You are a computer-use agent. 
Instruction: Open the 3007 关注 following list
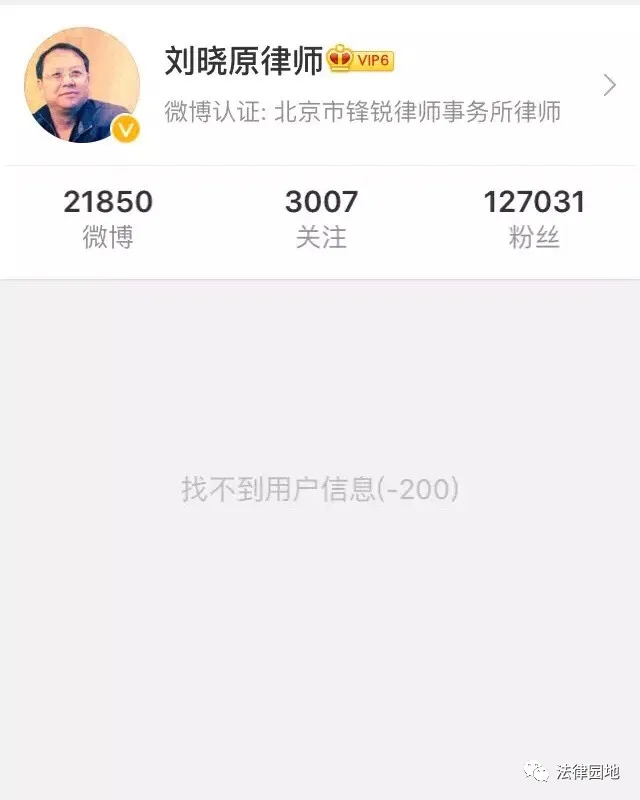pyautogui.click(x=321, y=219)
